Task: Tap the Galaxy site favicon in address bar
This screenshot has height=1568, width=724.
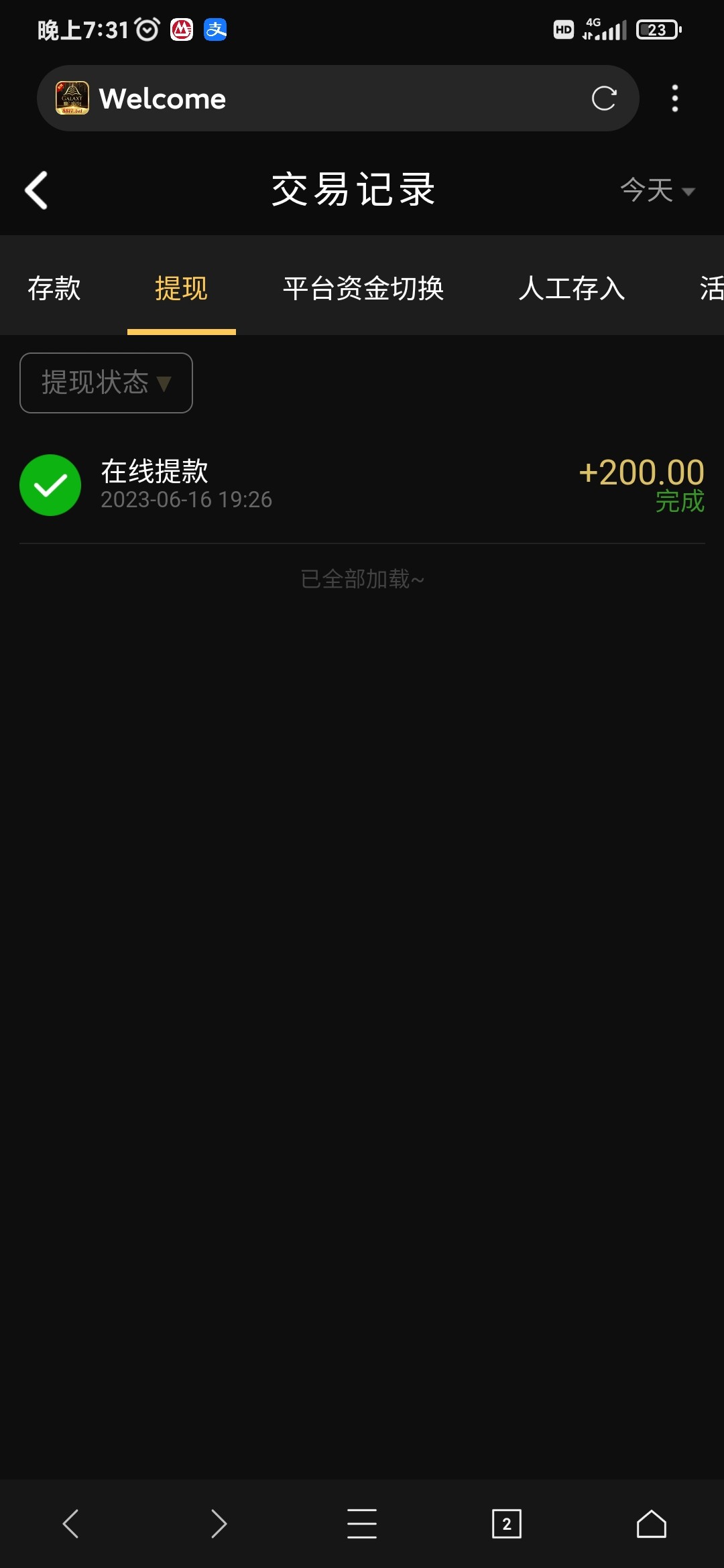Action: point(70,98)
